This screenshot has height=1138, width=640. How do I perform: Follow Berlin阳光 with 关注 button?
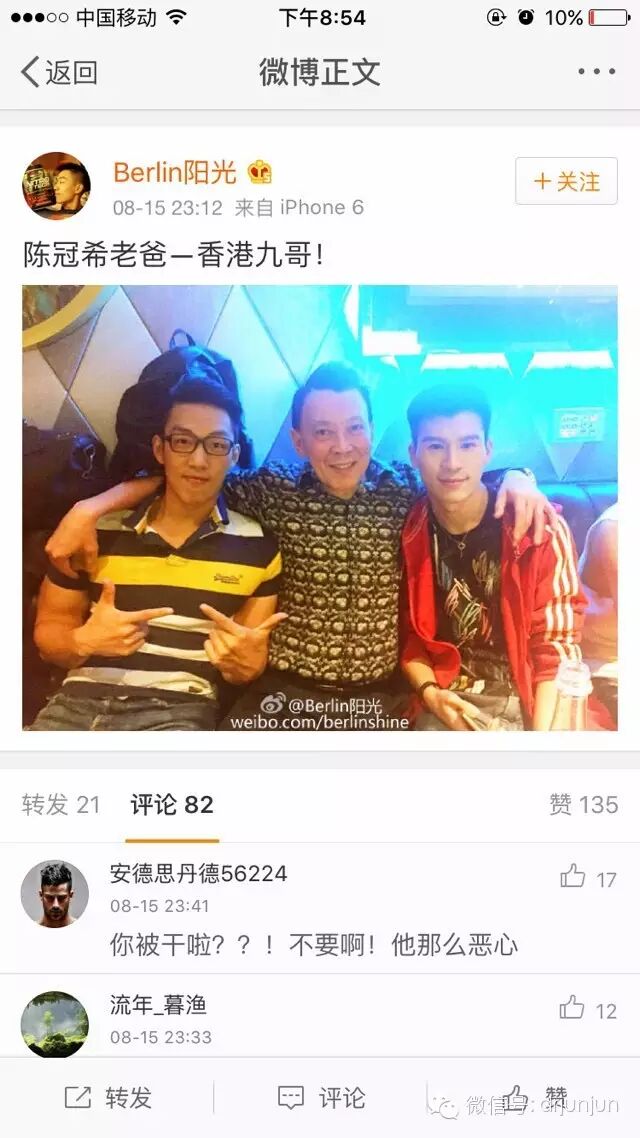click(566, 181)
